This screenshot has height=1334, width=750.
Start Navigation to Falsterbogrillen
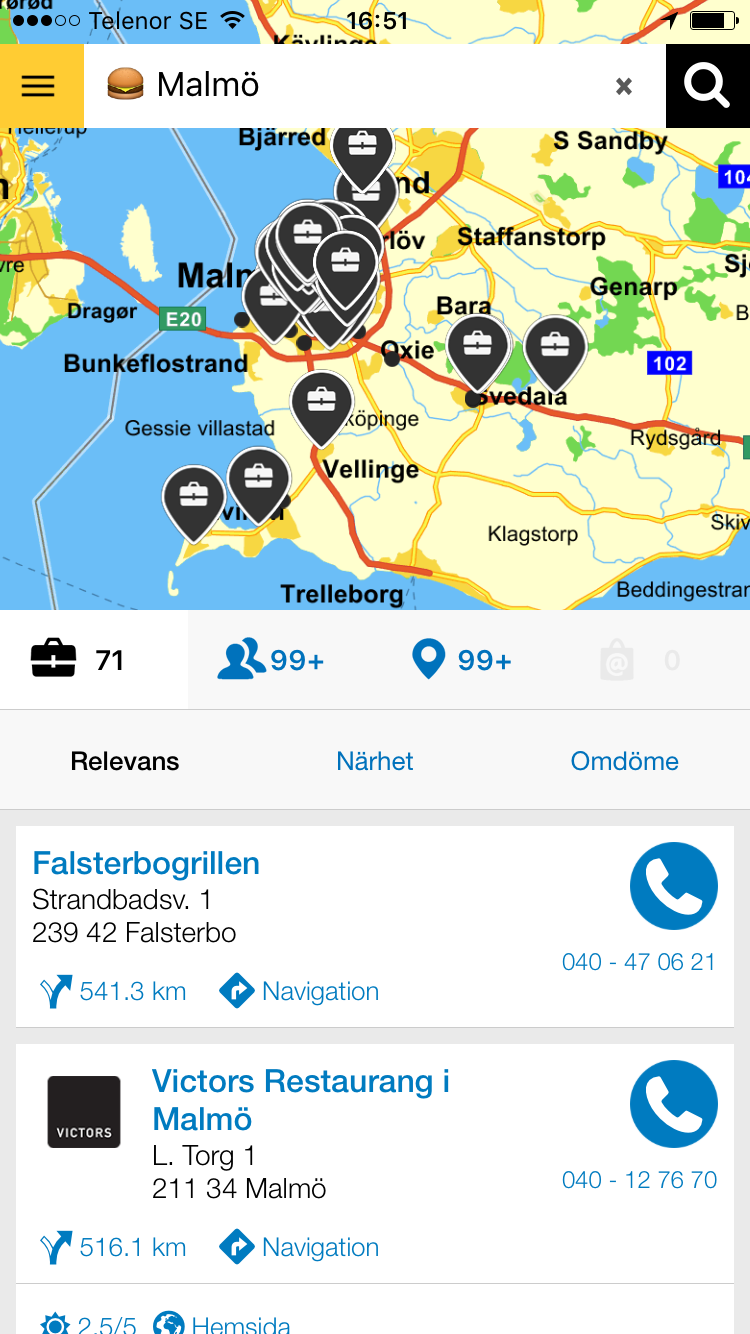click(300, 992)
